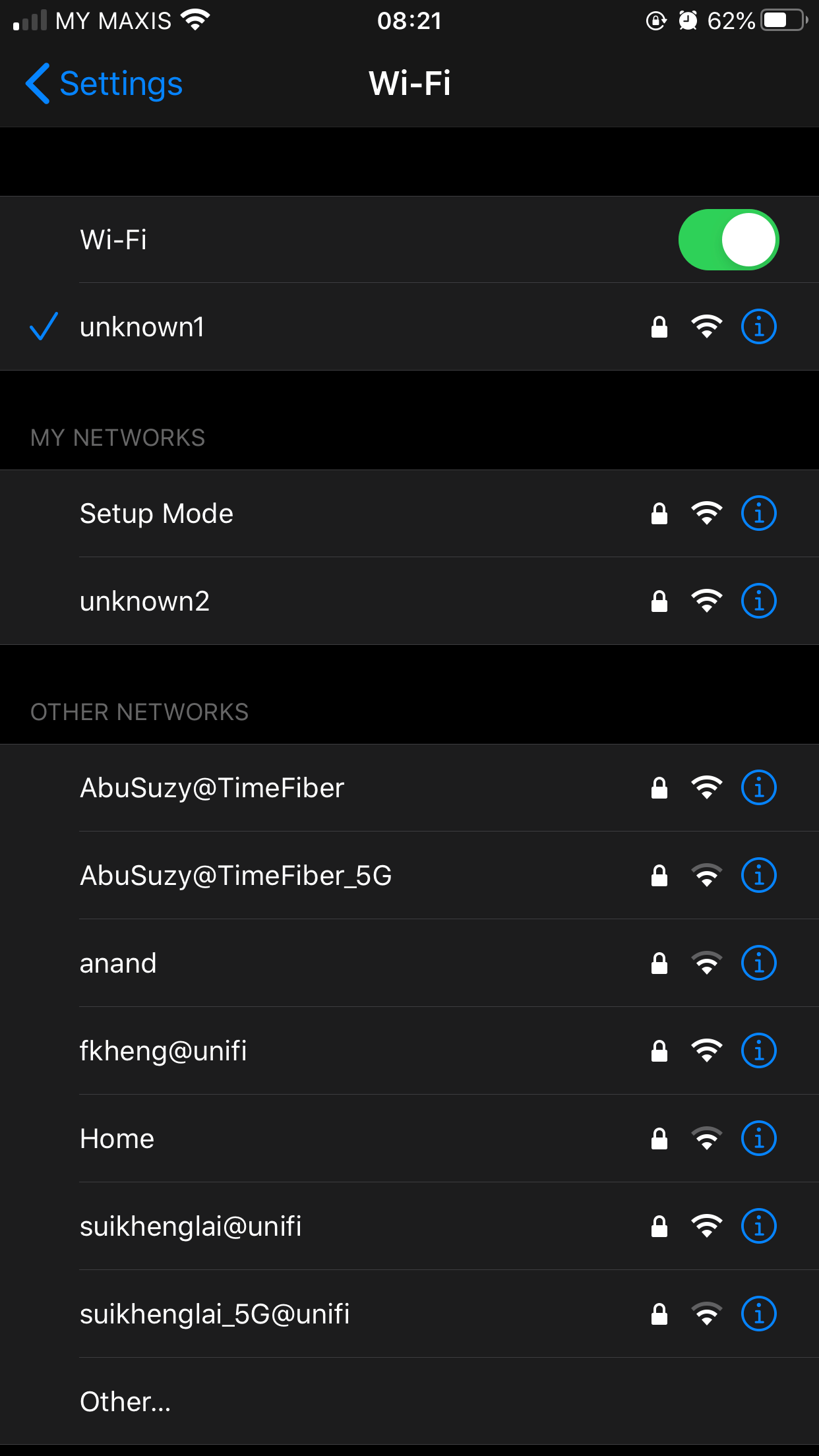The width and height of the screenshot is (819, 1456).
Task: Join the Home network
Action: (x=409, y=1139)
